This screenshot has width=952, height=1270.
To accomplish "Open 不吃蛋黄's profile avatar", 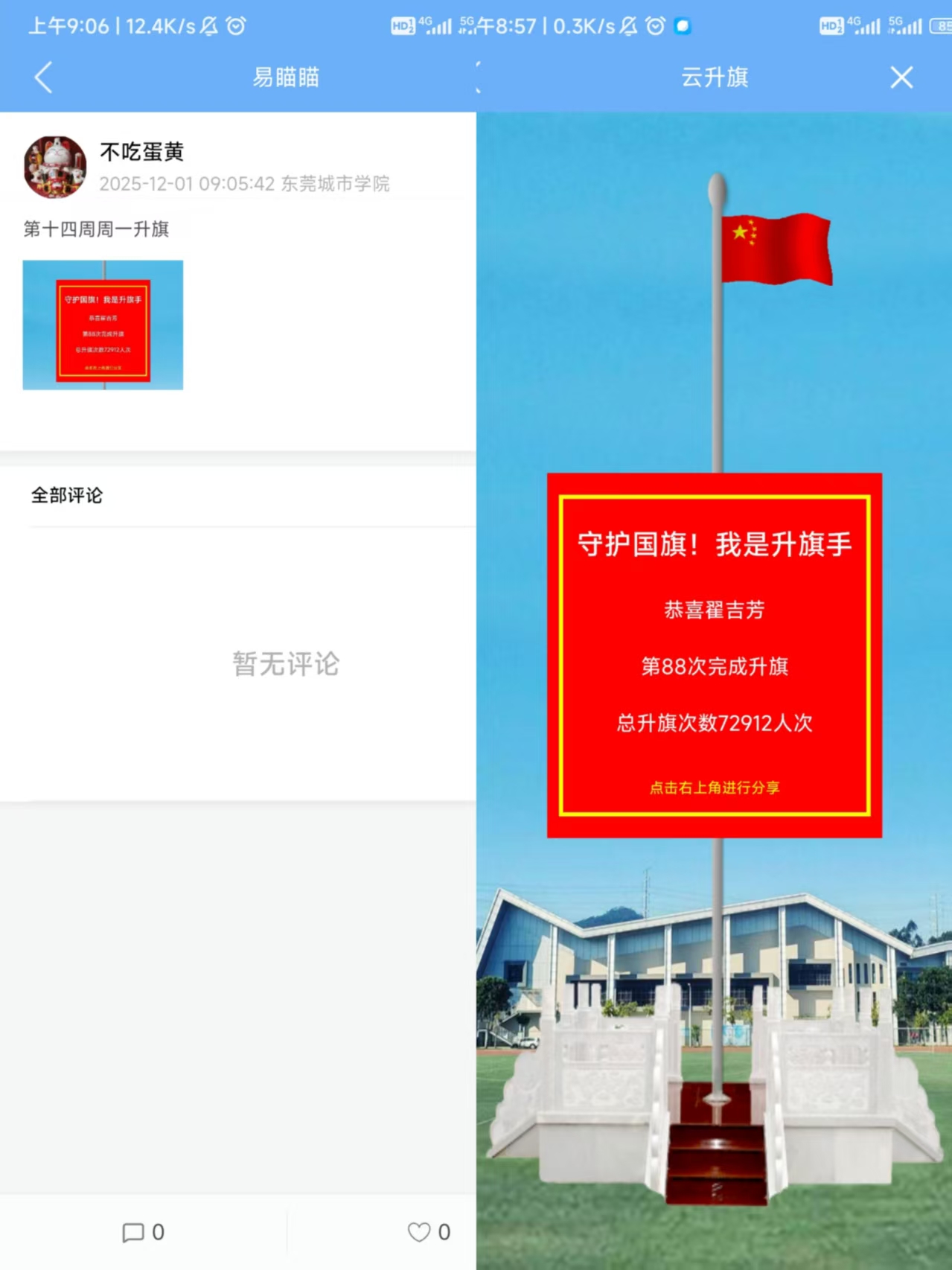I will (55, 167).
